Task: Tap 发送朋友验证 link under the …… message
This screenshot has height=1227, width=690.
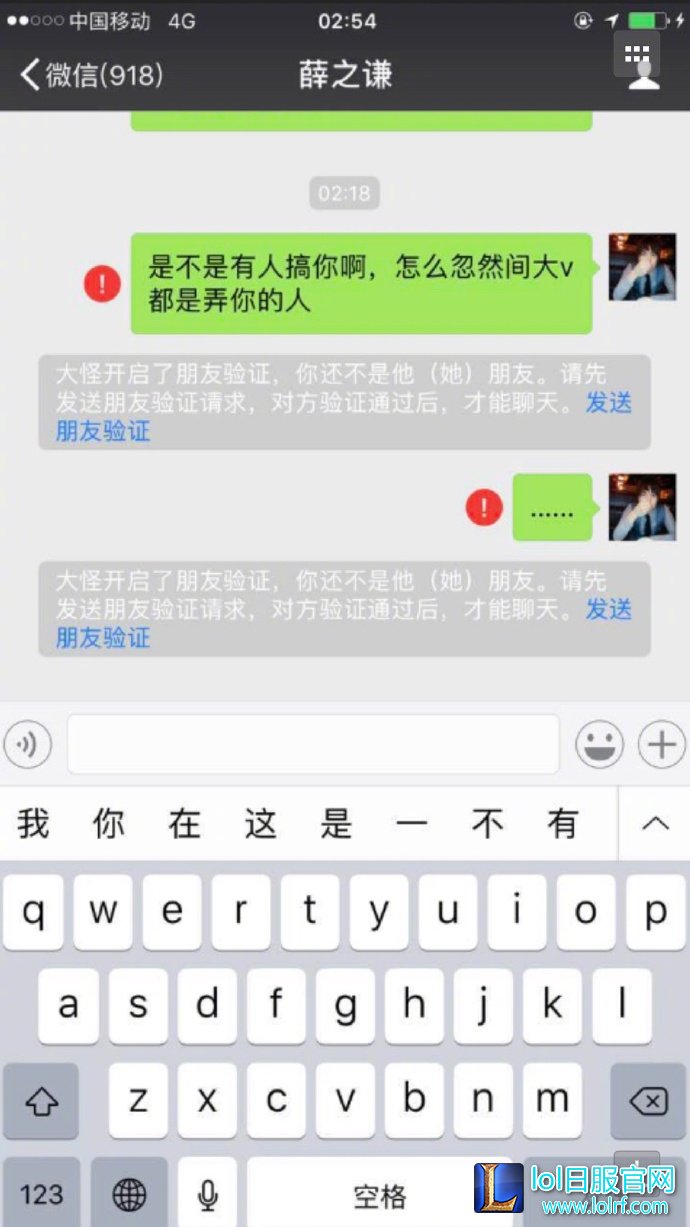Action: pyautogui.click(x=103, y=637)
